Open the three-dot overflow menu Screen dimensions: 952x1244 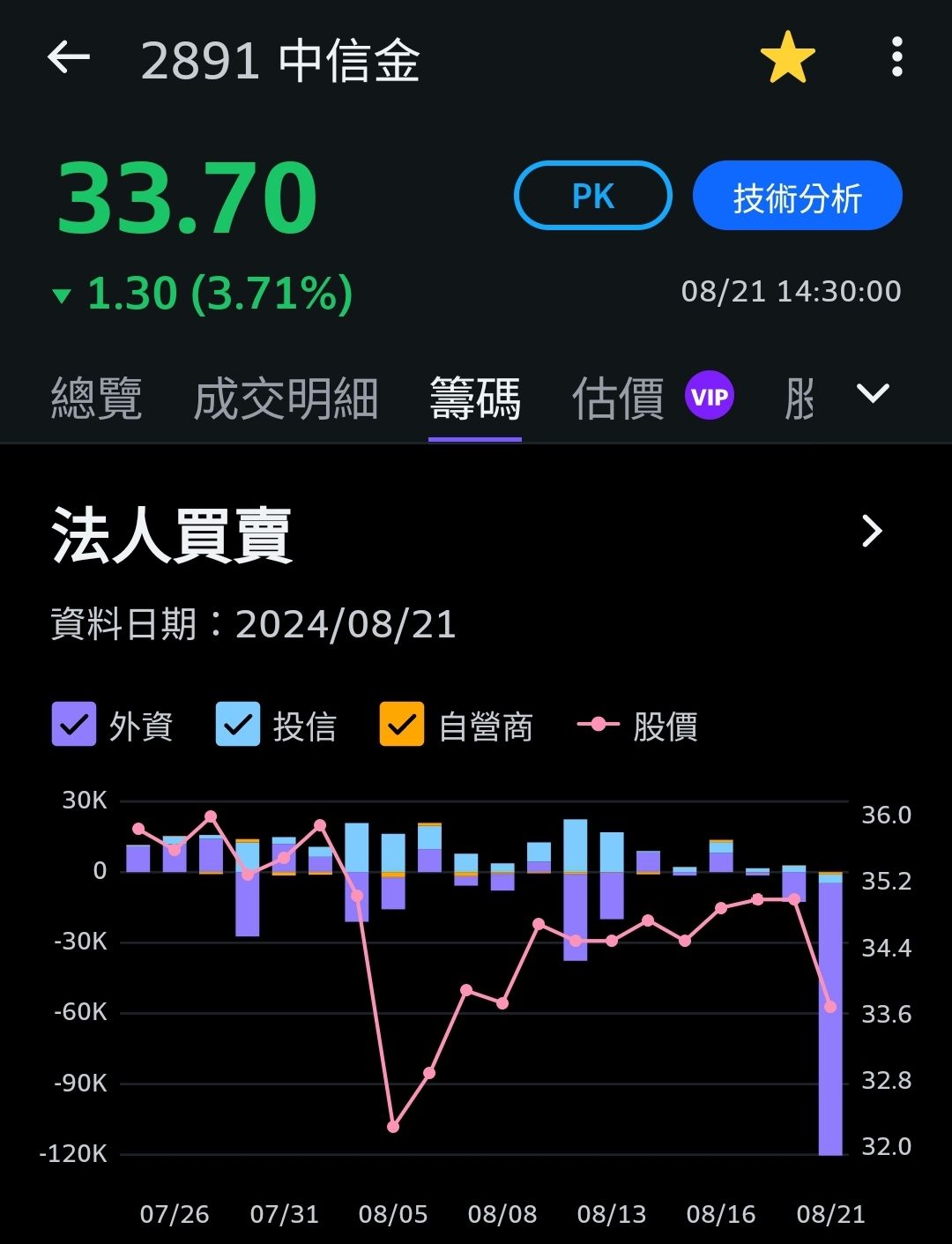point(896,58)
